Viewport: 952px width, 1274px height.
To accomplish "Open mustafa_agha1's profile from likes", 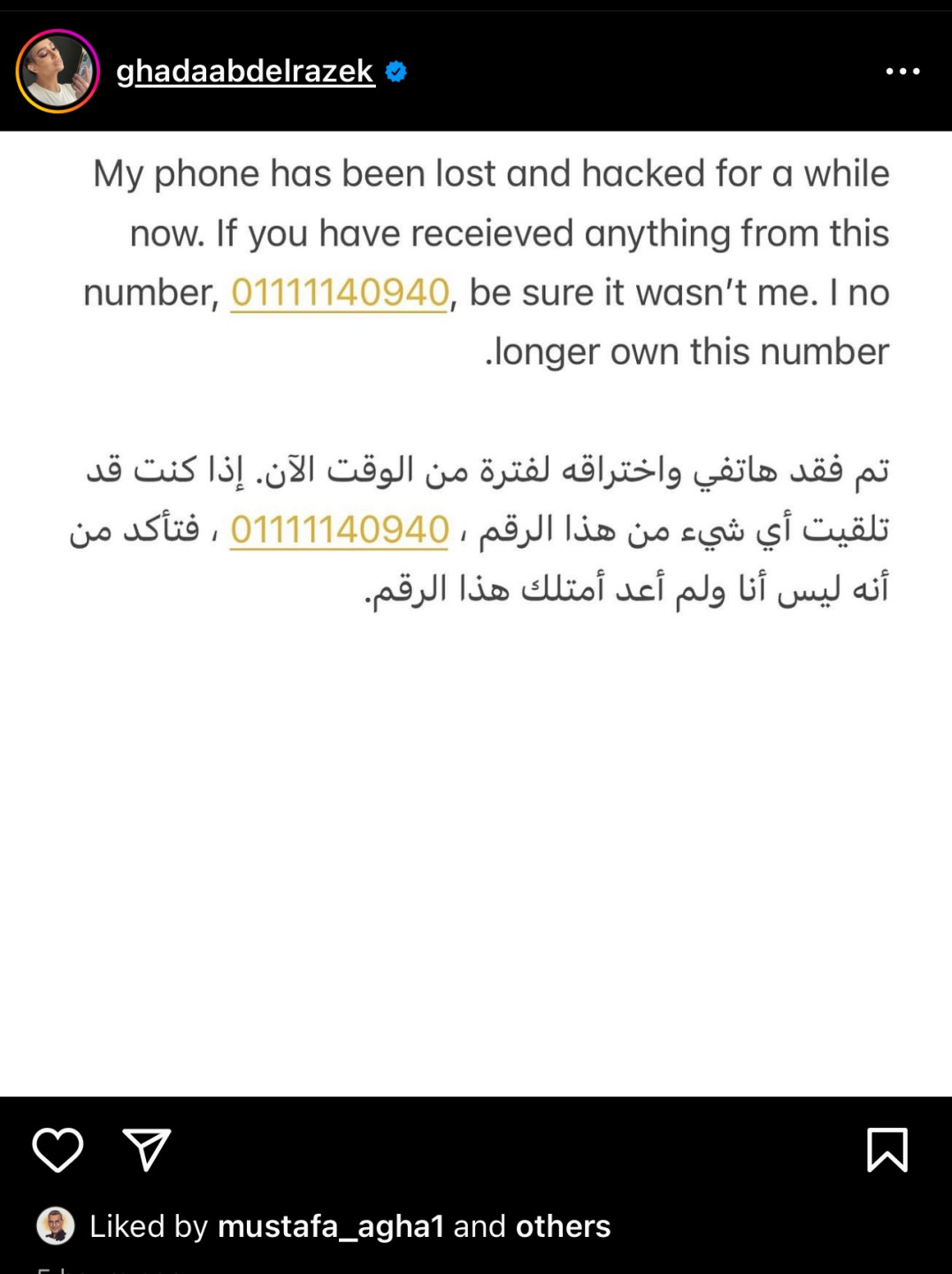I will pyautogui.click(x=330, y=1226).
